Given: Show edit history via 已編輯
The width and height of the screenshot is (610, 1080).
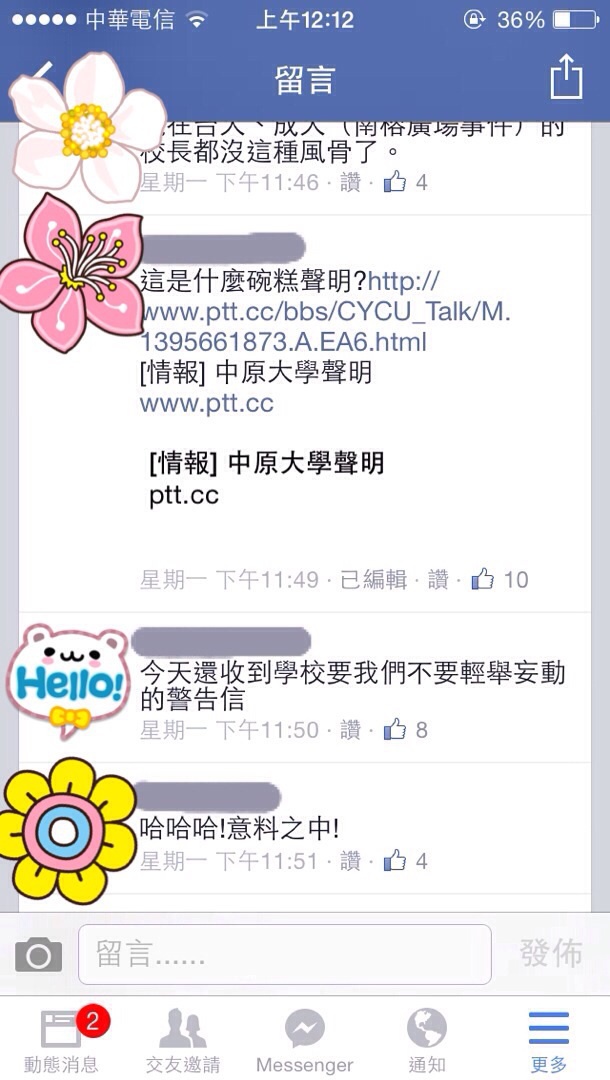Looking at the screenshot, I should point(373,580).
